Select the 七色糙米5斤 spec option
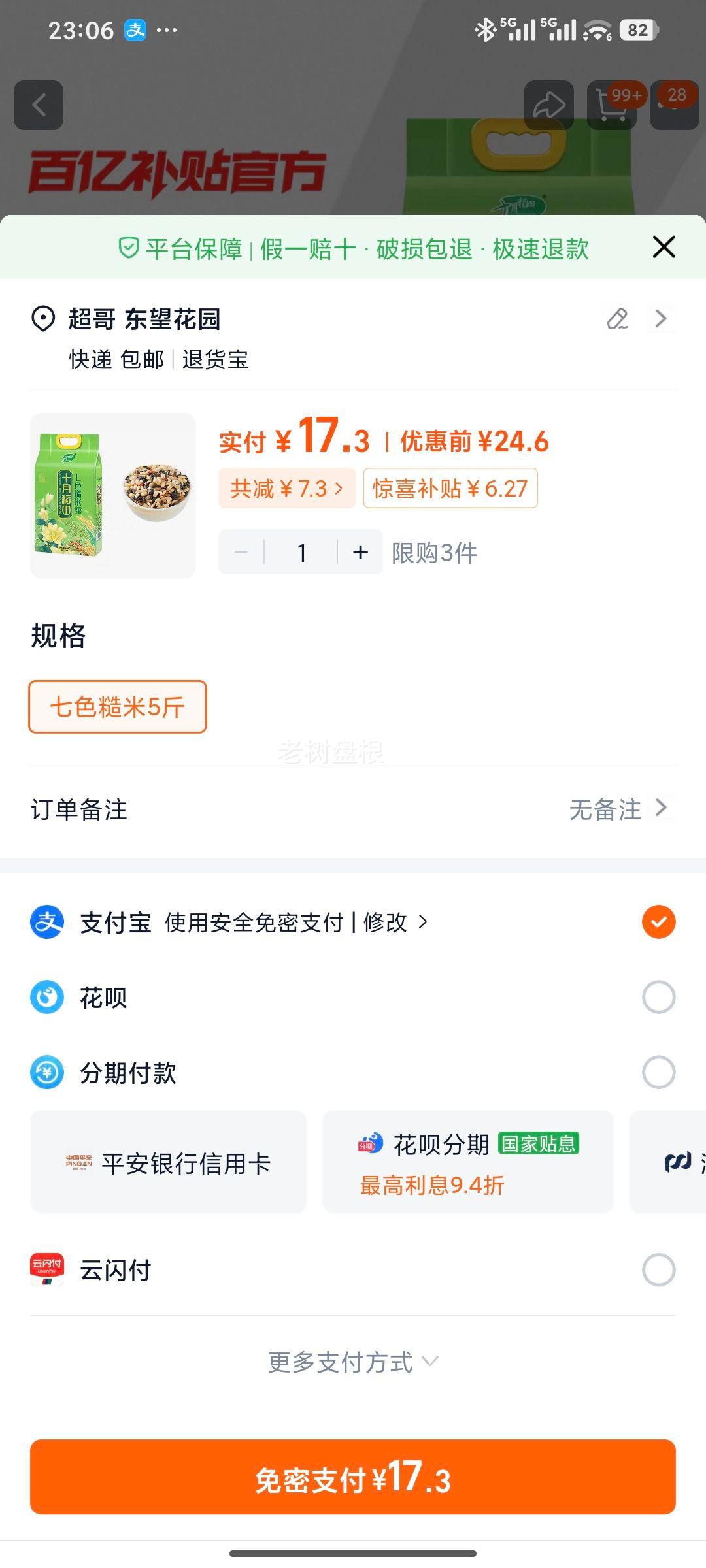 116,707
